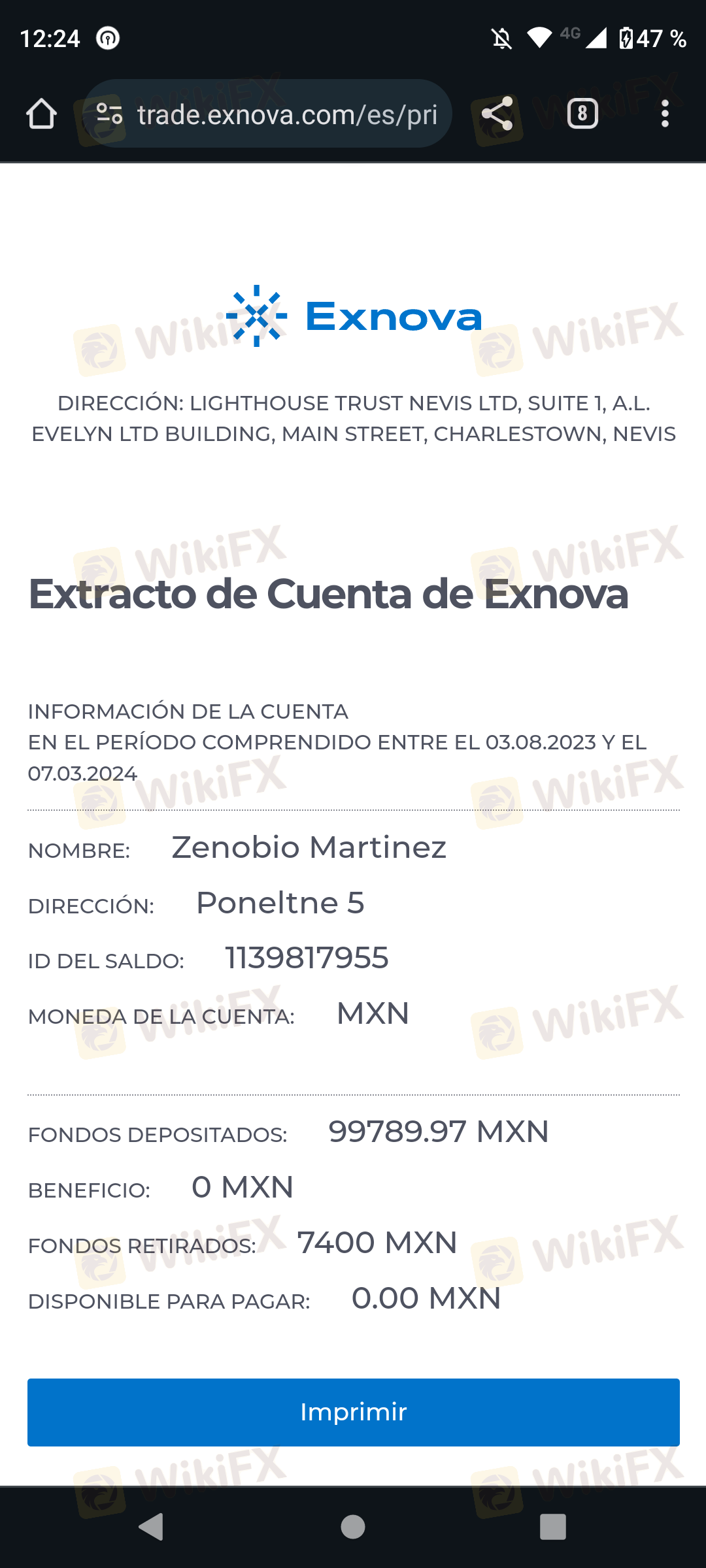The height and width of the screenshot is (1568, 706).
Task: Tap the Imprimir button
Action: (x=353, y=1412)
